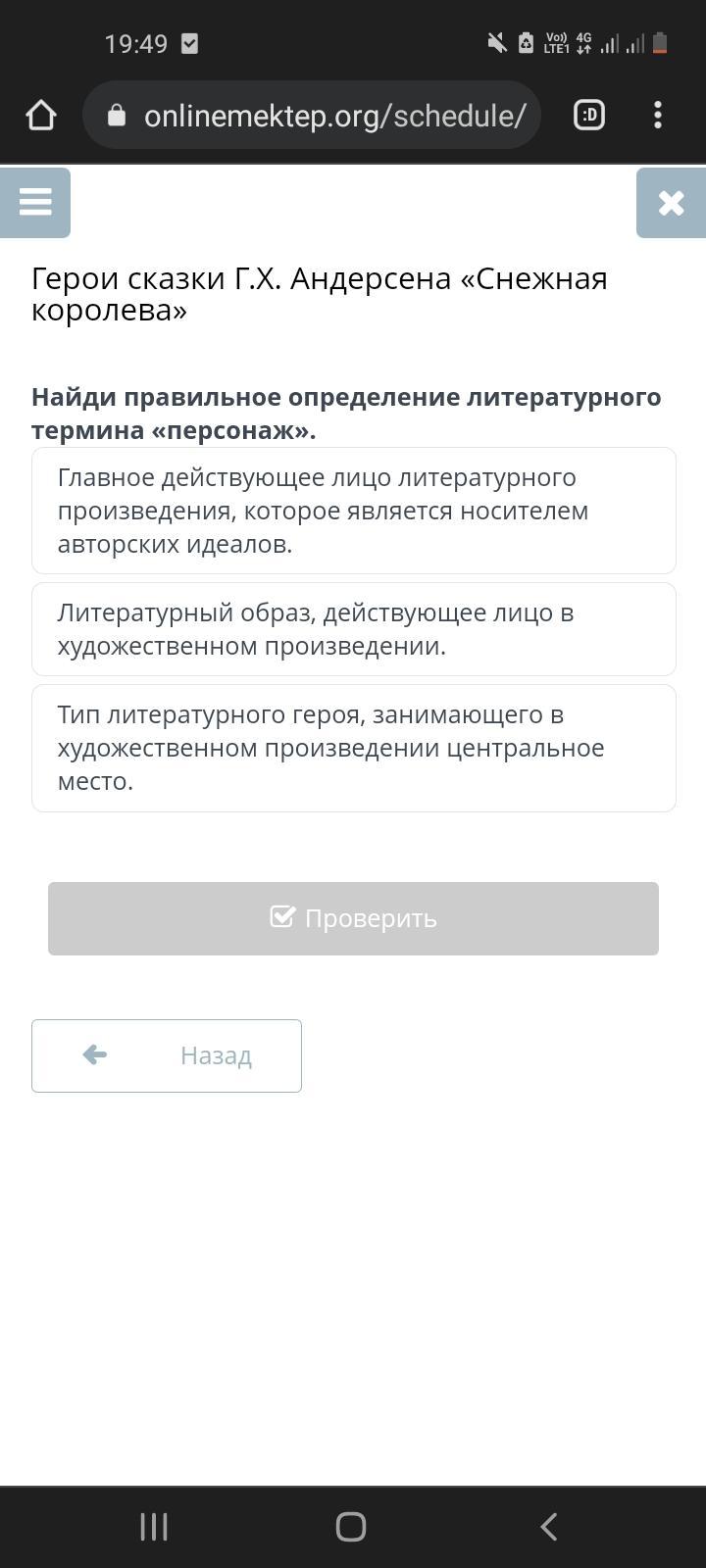Close the lesson with X button
This screenshot has width=706, height=1568.
point(671,202)
